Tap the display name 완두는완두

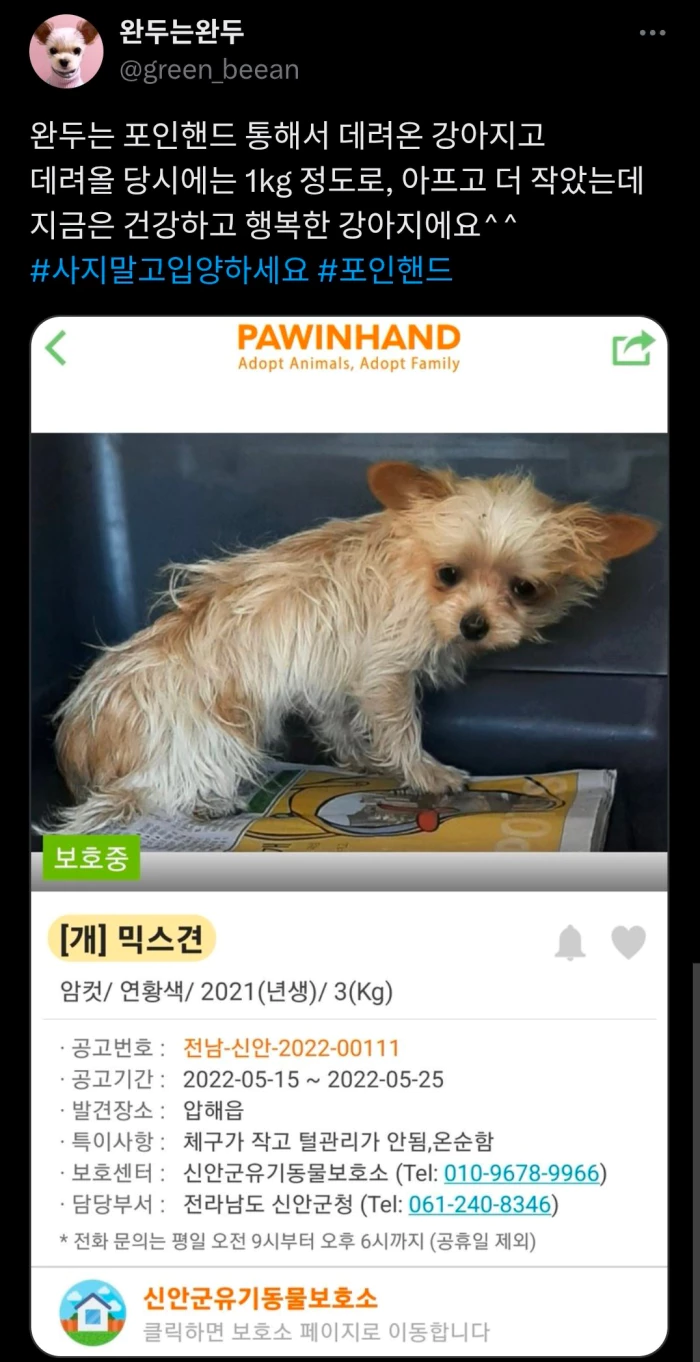(x=181, y=31)
